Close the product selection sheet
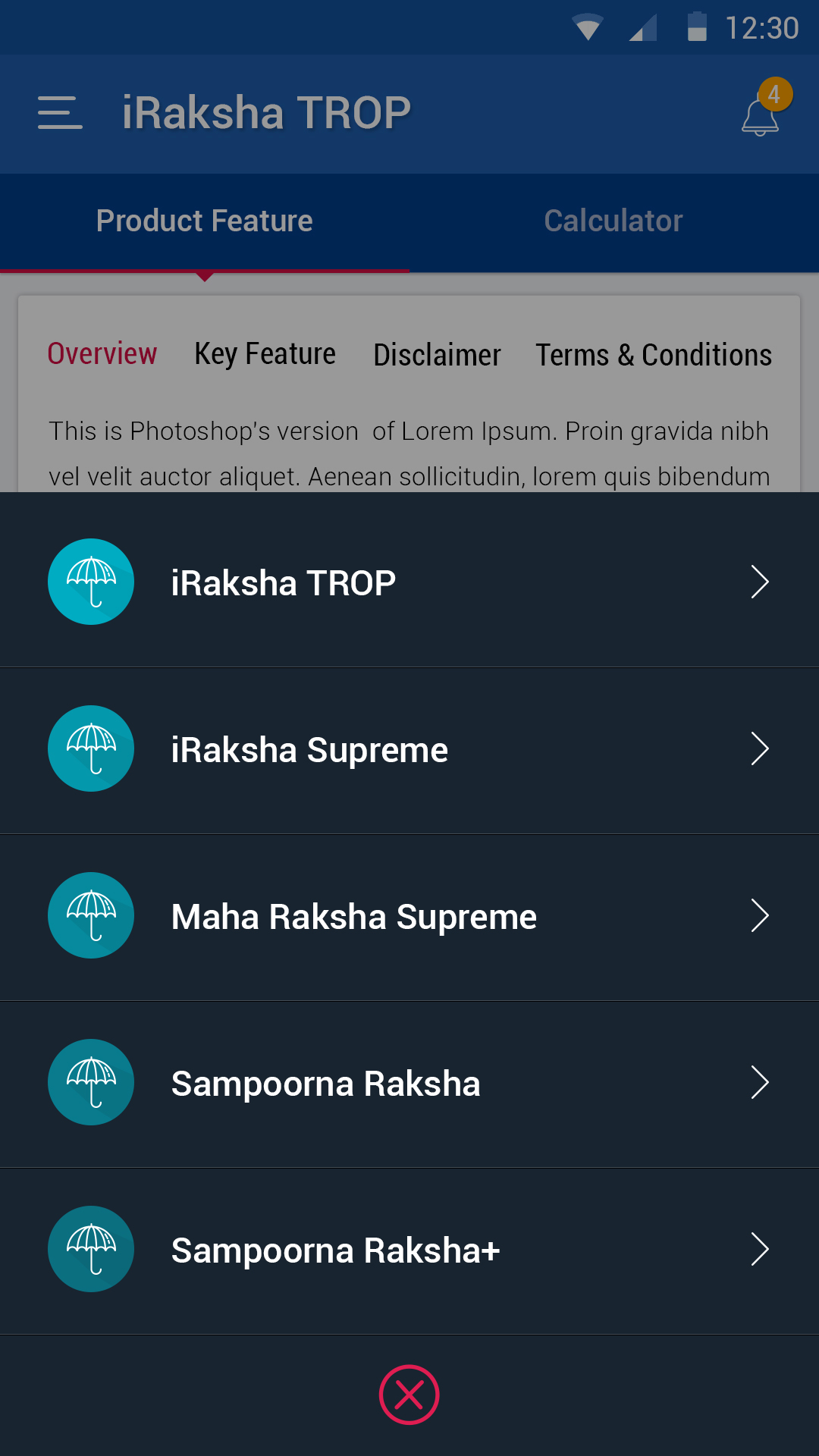This screenshot has width=819, height=1456. [409, 1395]
